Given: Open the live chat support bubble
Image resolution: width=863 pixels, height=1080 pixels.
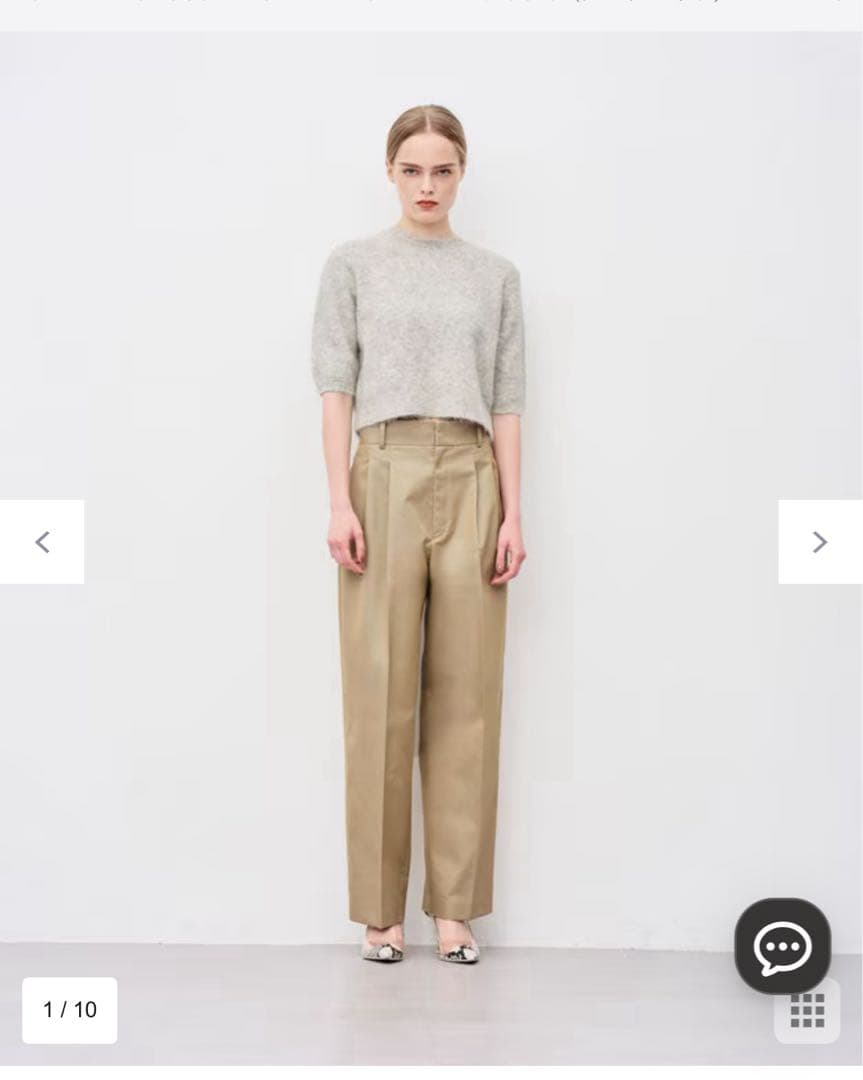Looking at the screenshot, I should [x=782, y=946].
